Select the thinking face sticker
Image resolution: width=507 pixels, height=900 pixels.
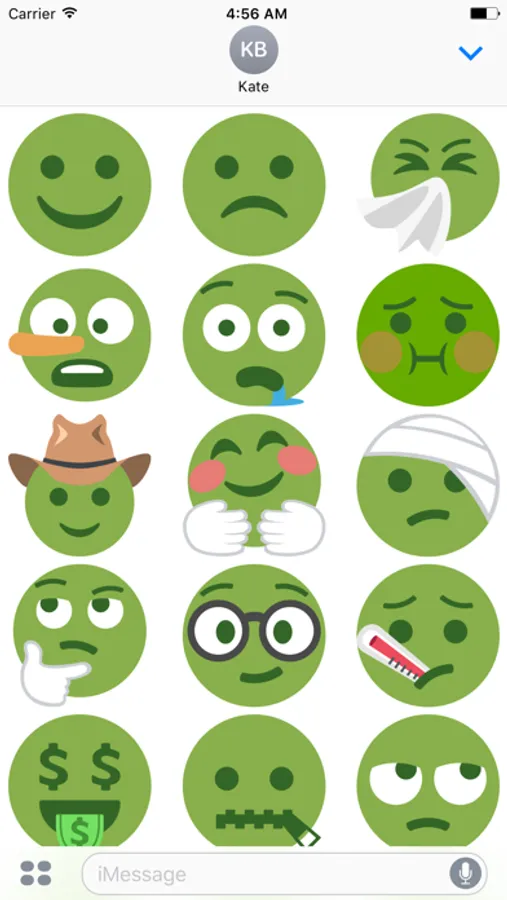80,635
